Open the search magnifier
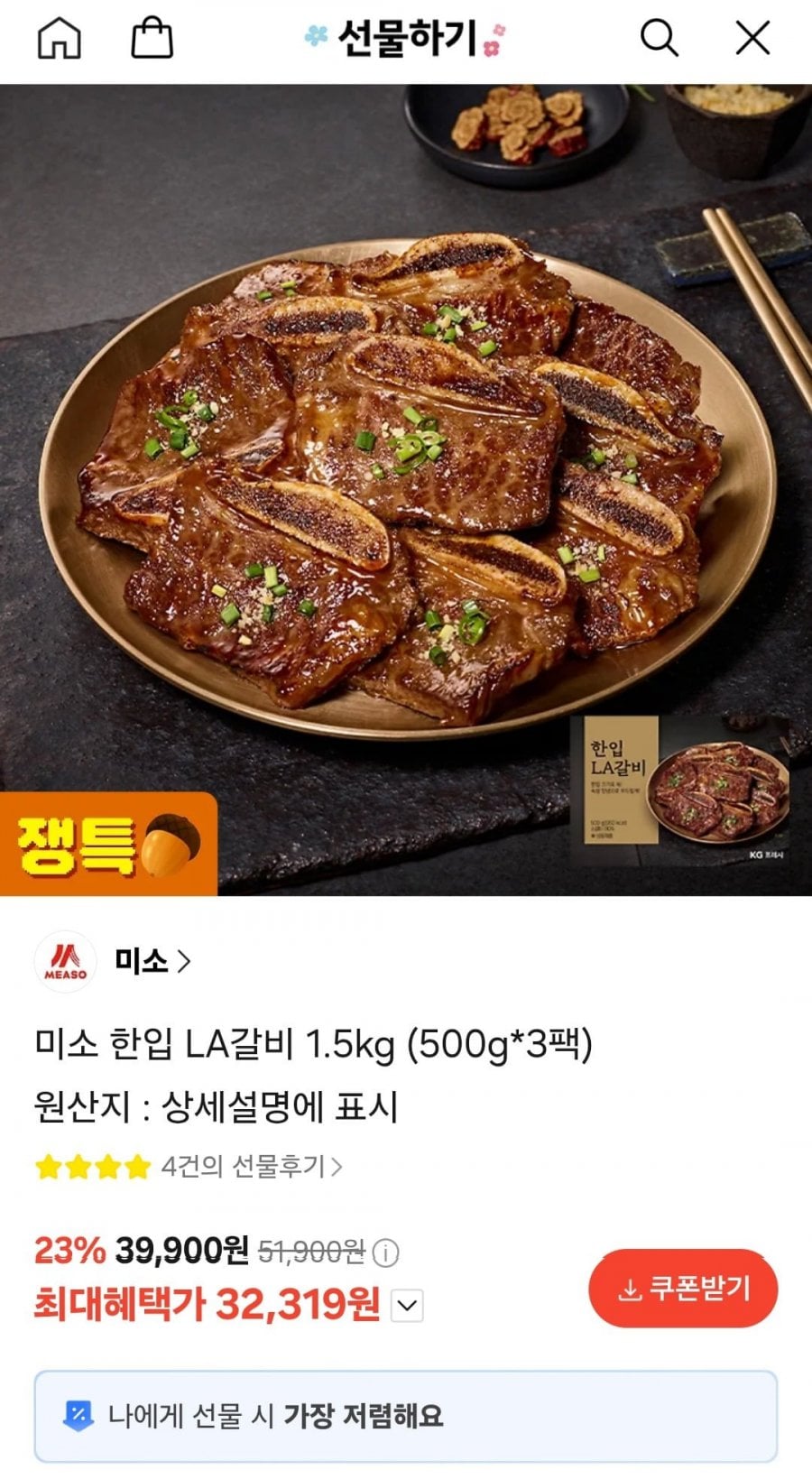 click(659, 39)
